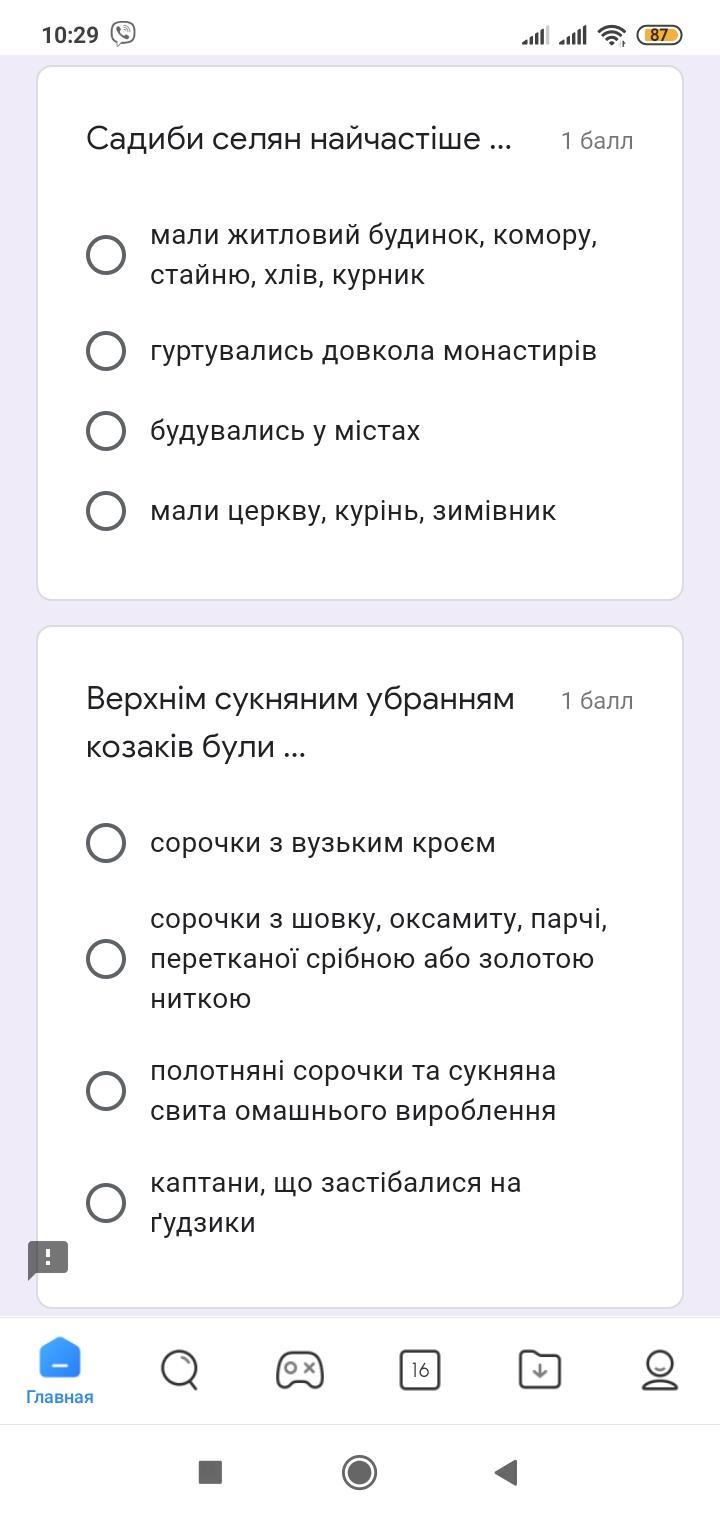Go to the system home screen
This screenshot has width=720, height=1520.
359,1472
